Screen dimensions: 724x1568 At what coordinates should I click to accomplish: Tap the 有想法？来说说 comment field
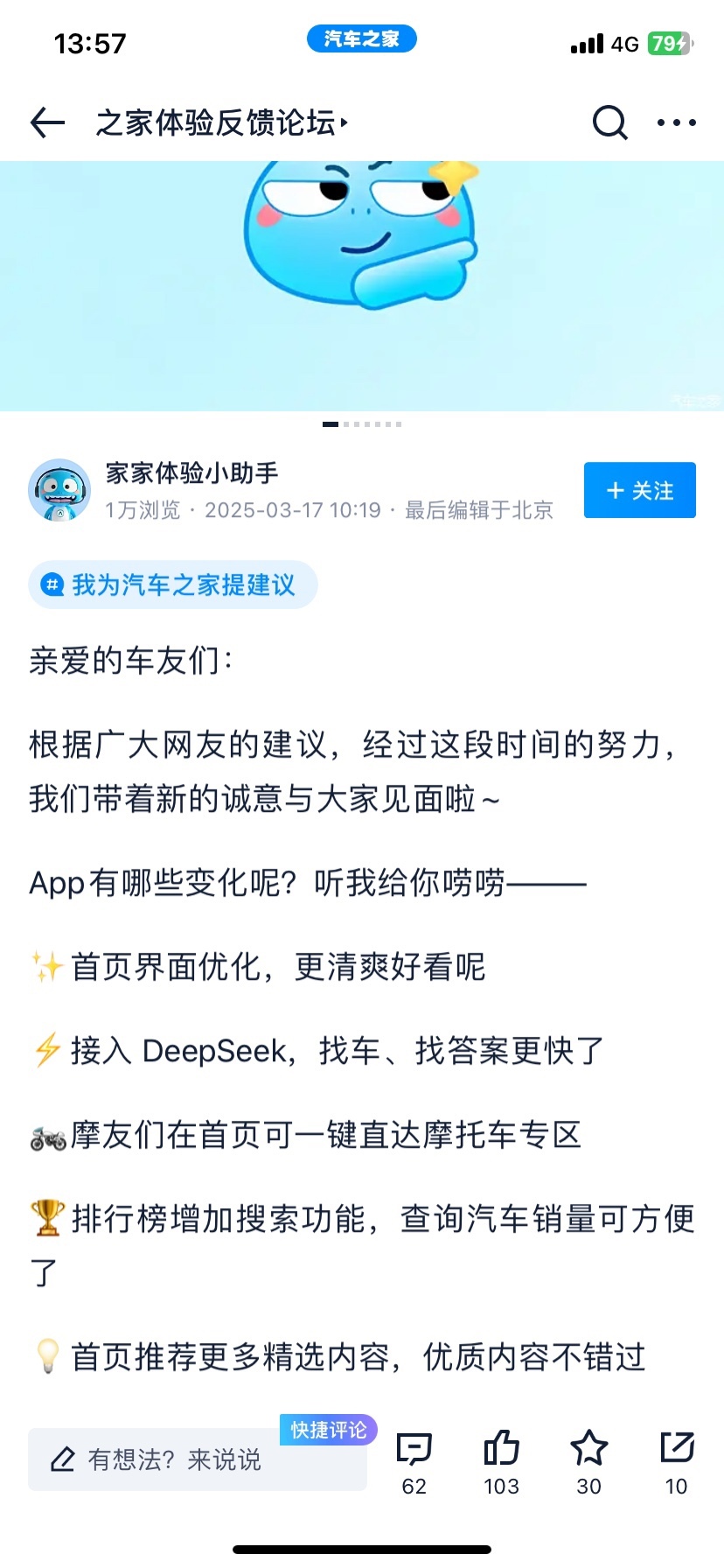click(x=175, y=1459)
